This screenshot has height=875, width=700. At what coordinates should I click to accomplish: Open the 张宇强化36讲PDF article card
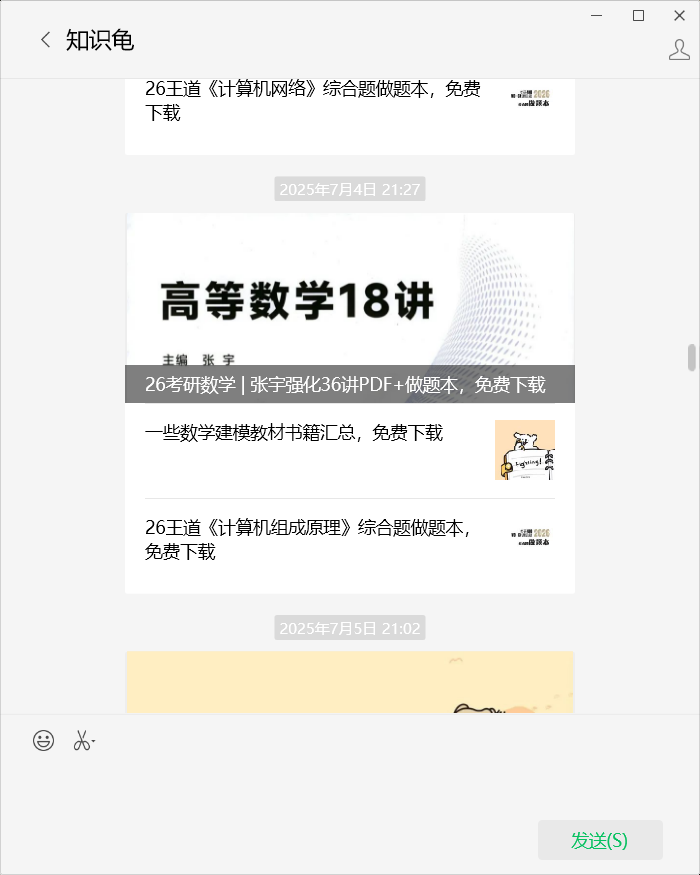(x=349, y=307)
